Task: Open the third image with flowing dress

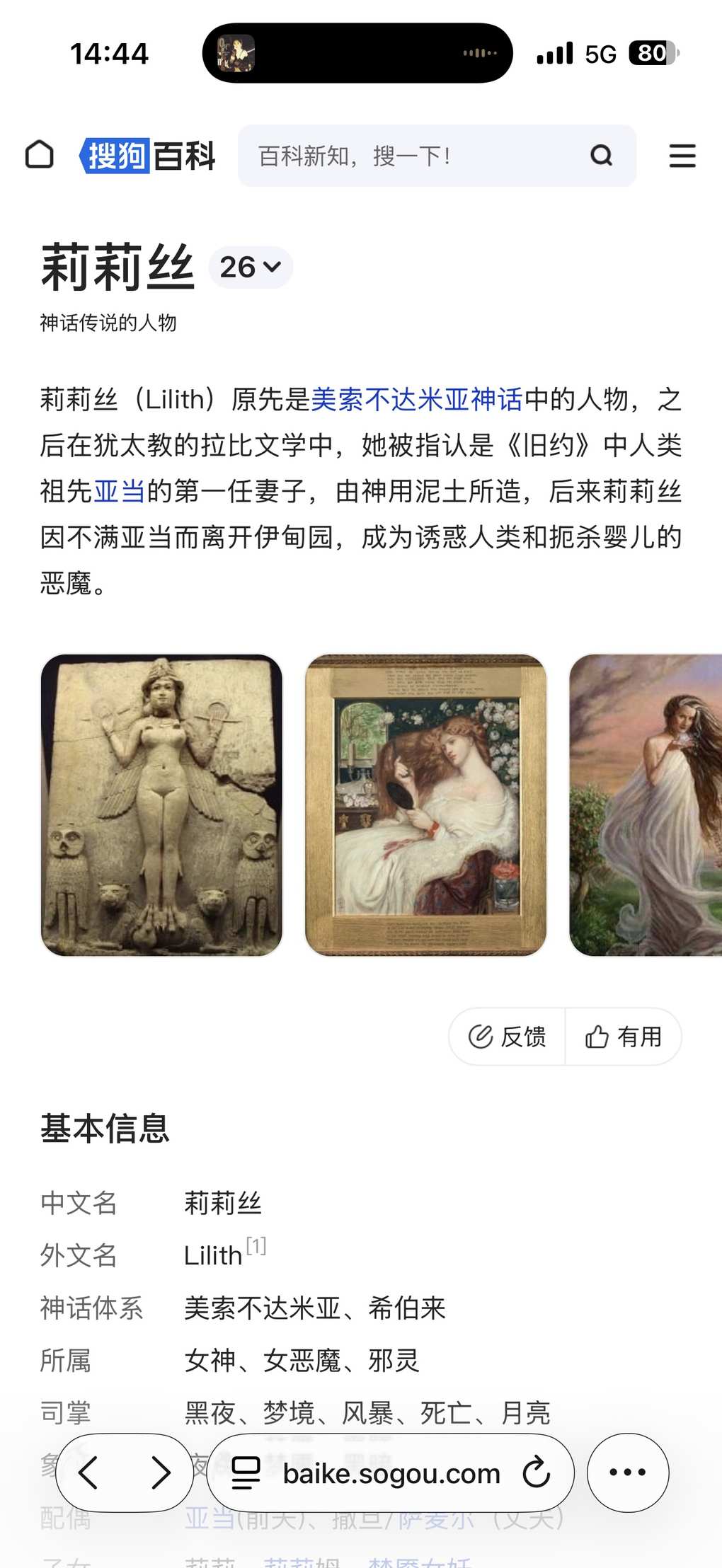Action: coord(646,805)
